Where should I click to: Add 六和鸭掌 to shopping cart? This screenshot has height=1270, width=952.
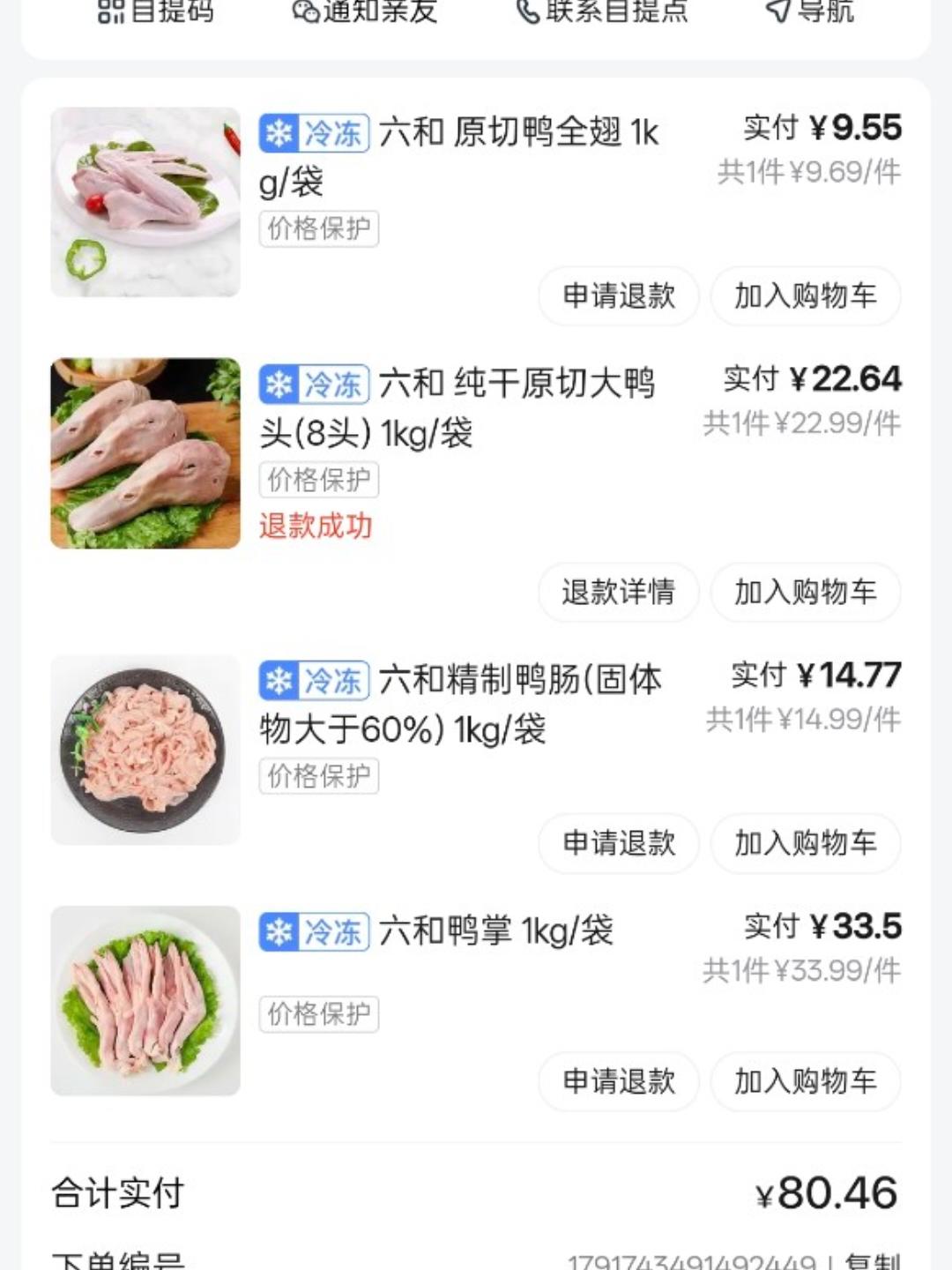(806, 1081)
